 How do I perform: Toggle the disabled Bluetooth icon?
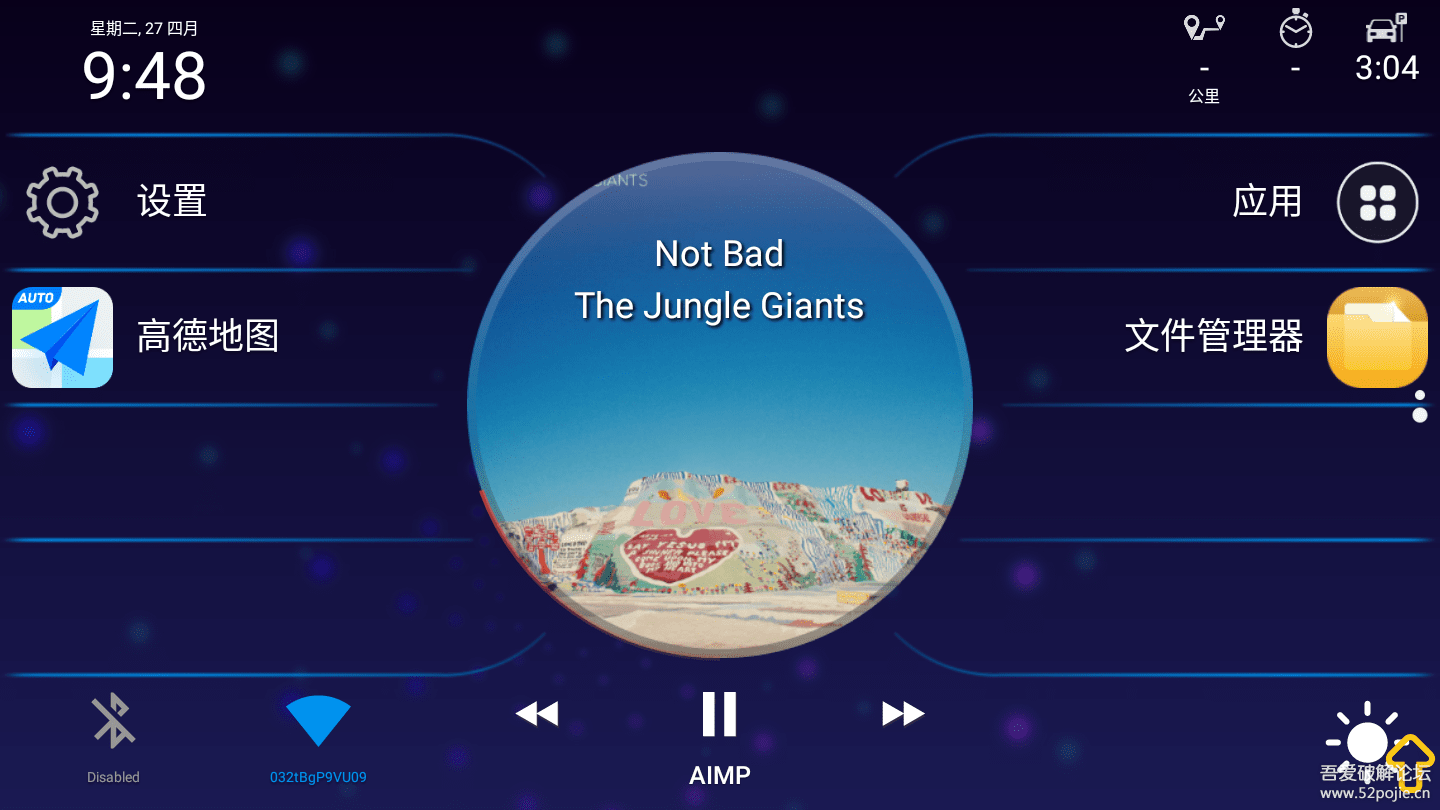[x=113, y=722]
